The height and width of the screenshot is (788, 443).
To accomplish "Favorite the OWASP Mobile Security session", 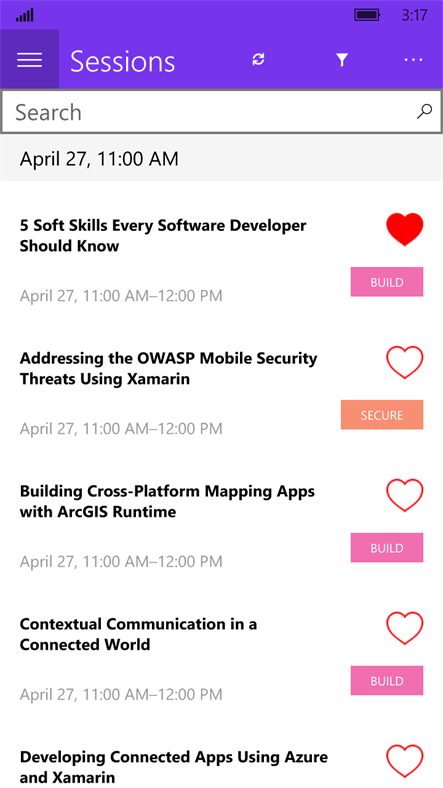I will coord(405,362).
